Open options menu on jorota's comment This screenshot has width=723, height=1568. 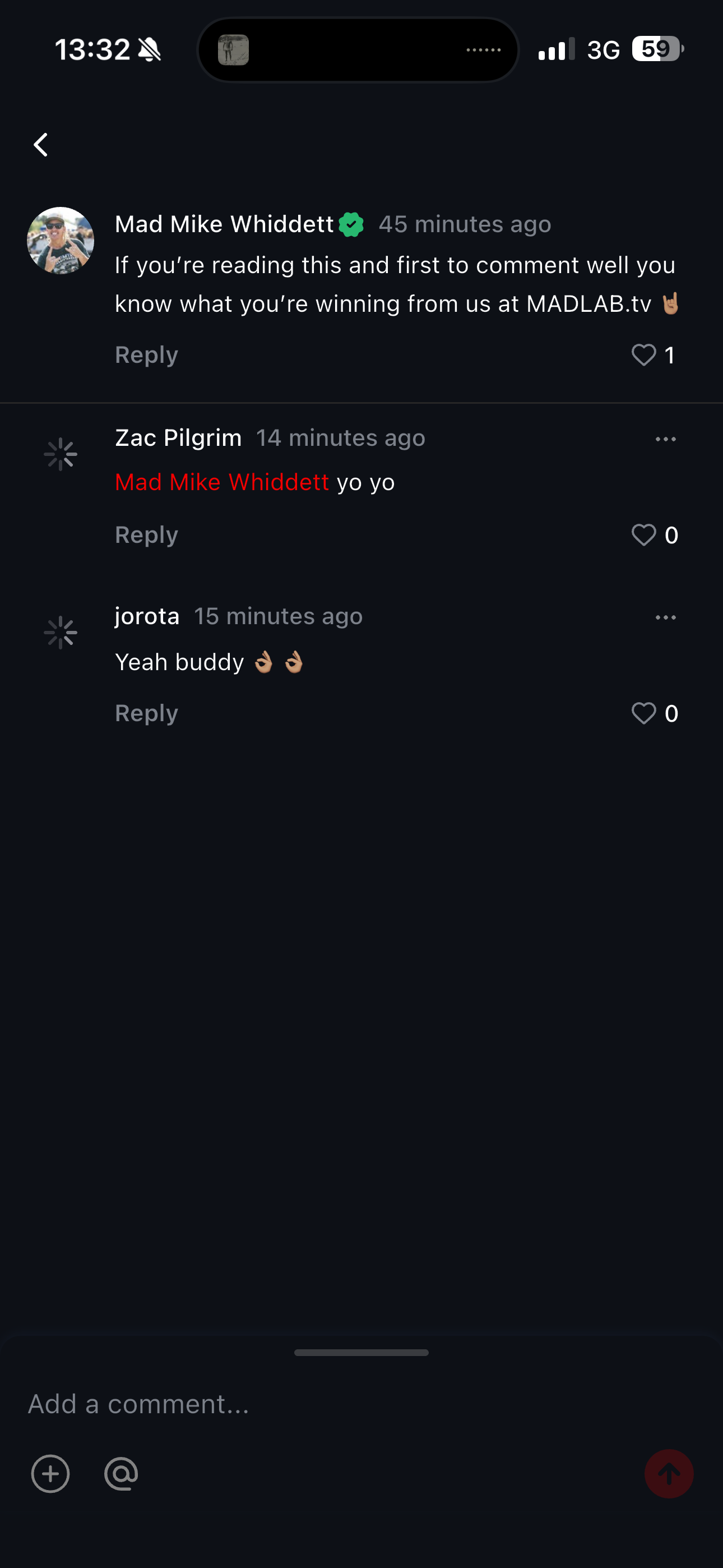[665, 618]
